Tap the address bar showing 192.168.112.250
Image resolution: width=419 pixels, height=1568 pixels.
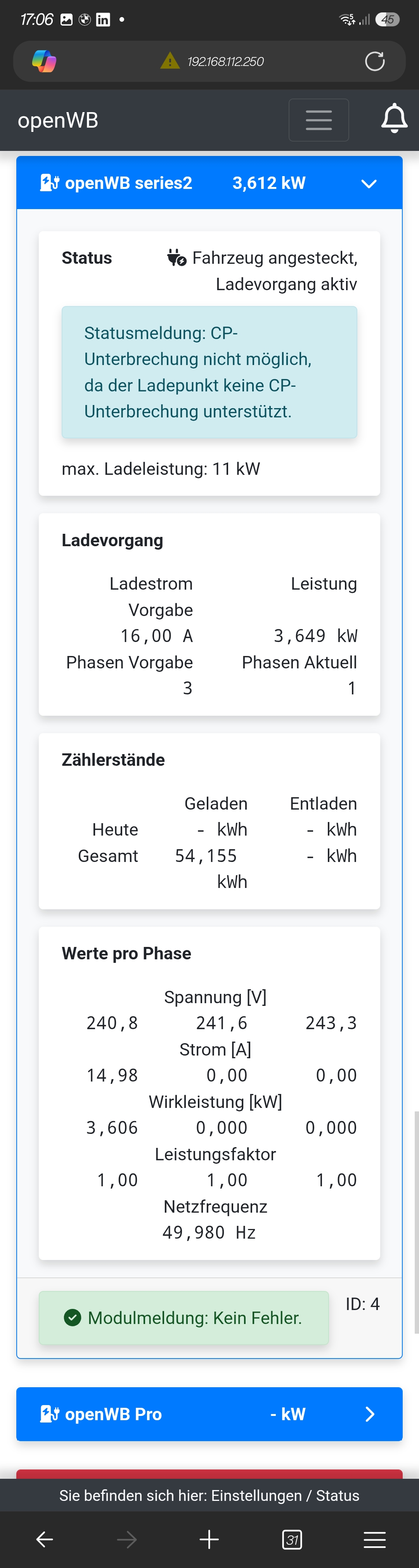[225, 61]
